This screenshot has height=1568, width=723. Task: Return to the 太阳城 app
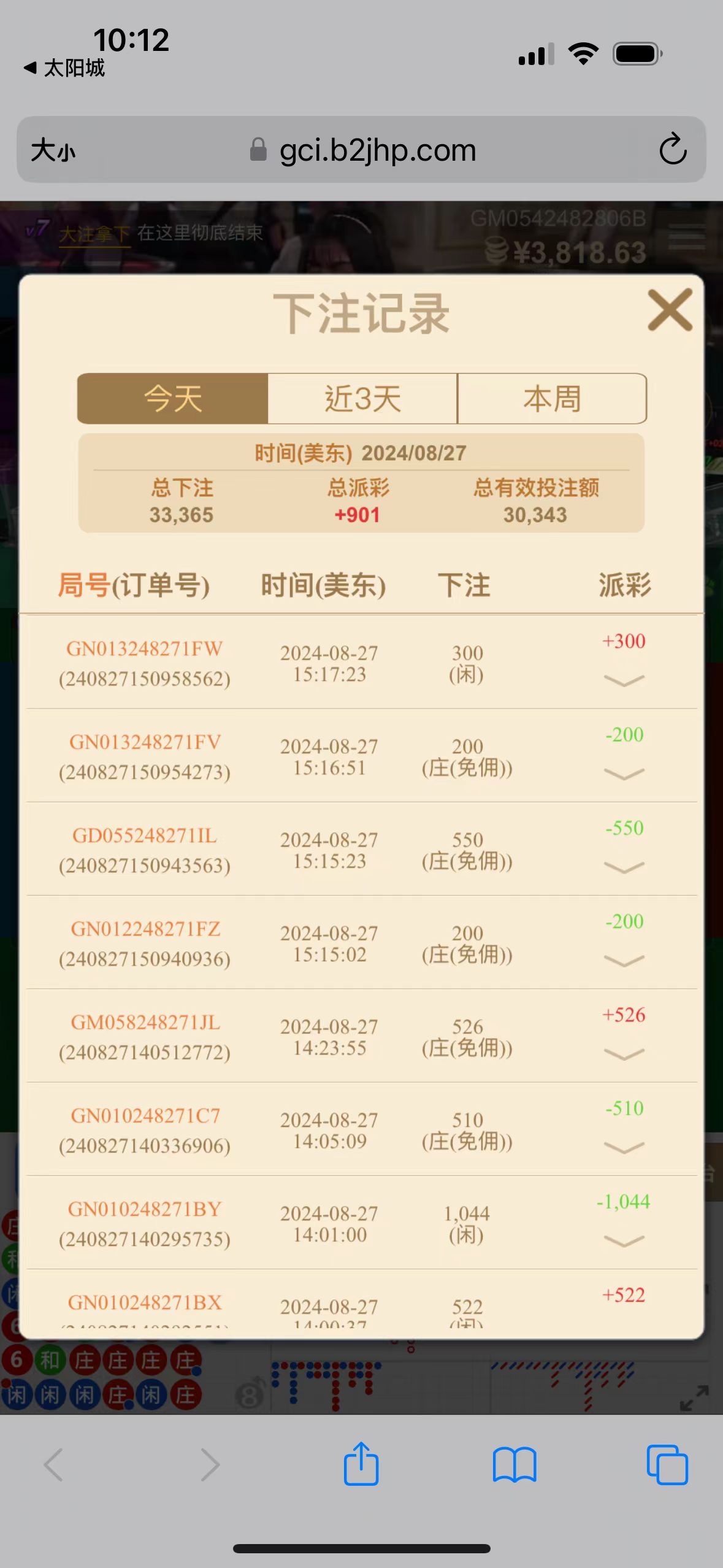65,68
